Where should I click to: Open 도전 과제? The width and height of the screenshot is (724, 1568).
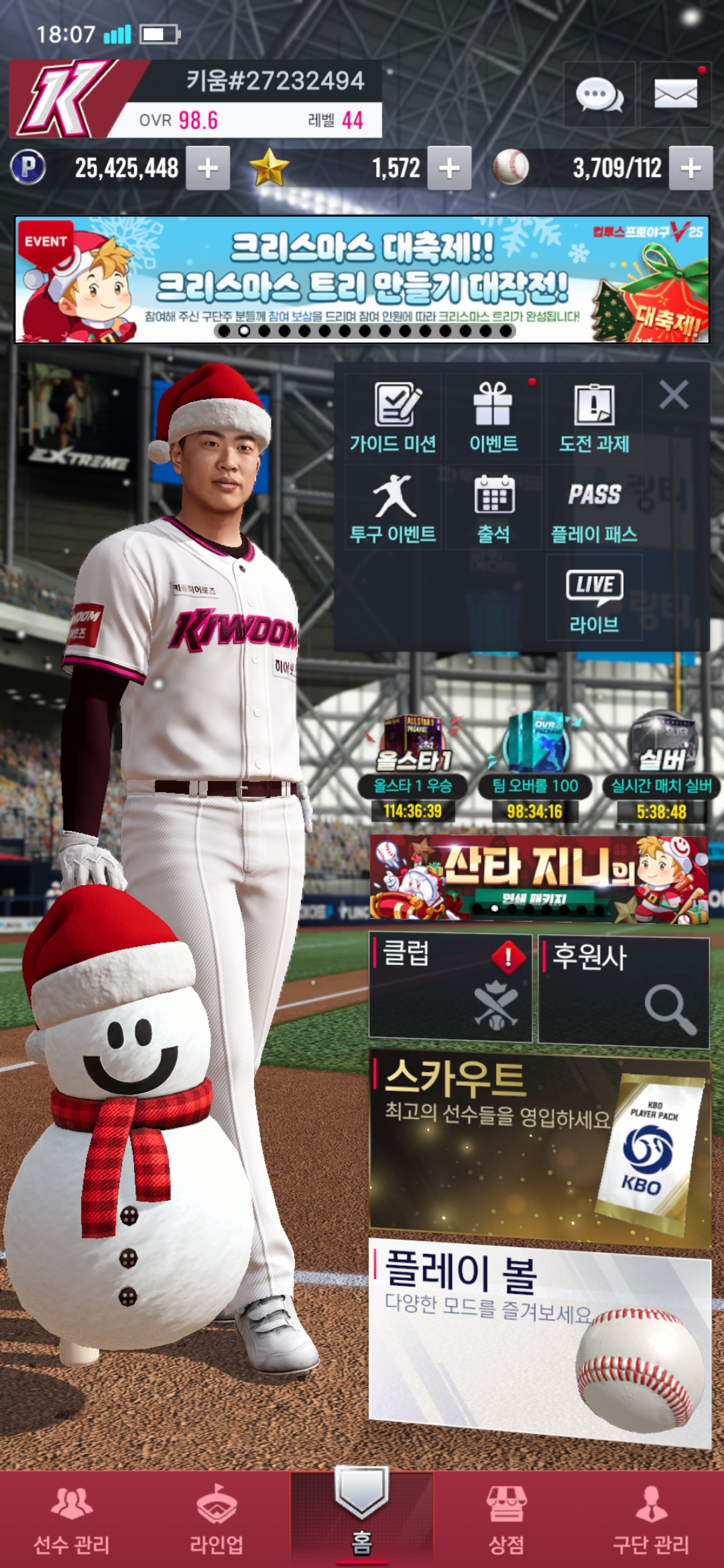point(594,416)
